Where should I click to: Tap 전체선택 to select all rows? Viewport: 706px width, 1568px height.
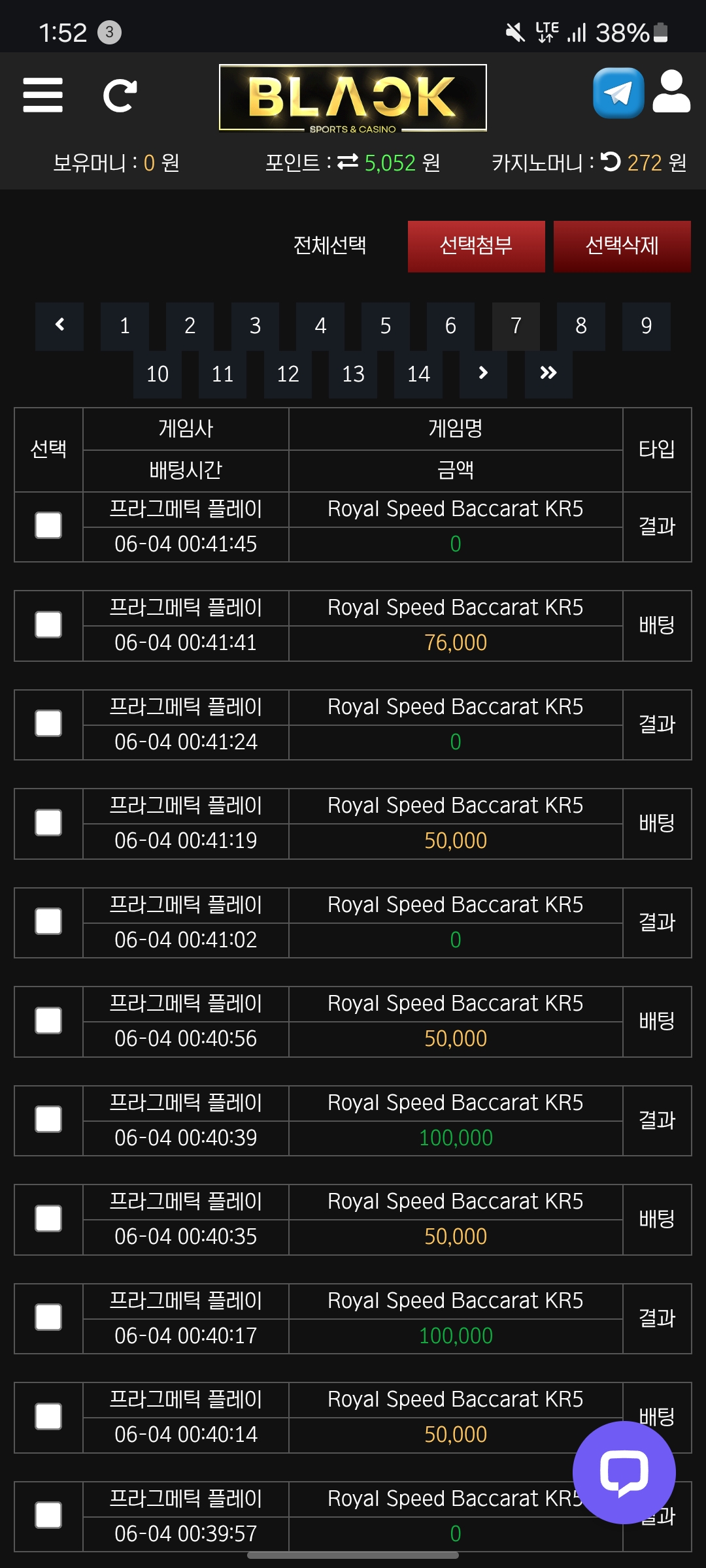click(330, 246)
